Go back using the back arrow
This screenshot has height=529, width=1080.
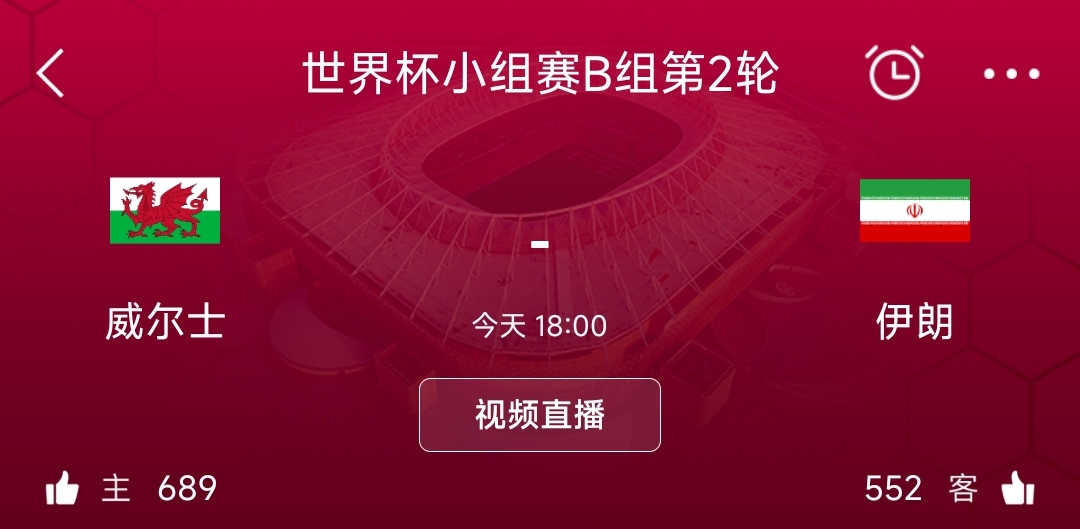[51, 73]
